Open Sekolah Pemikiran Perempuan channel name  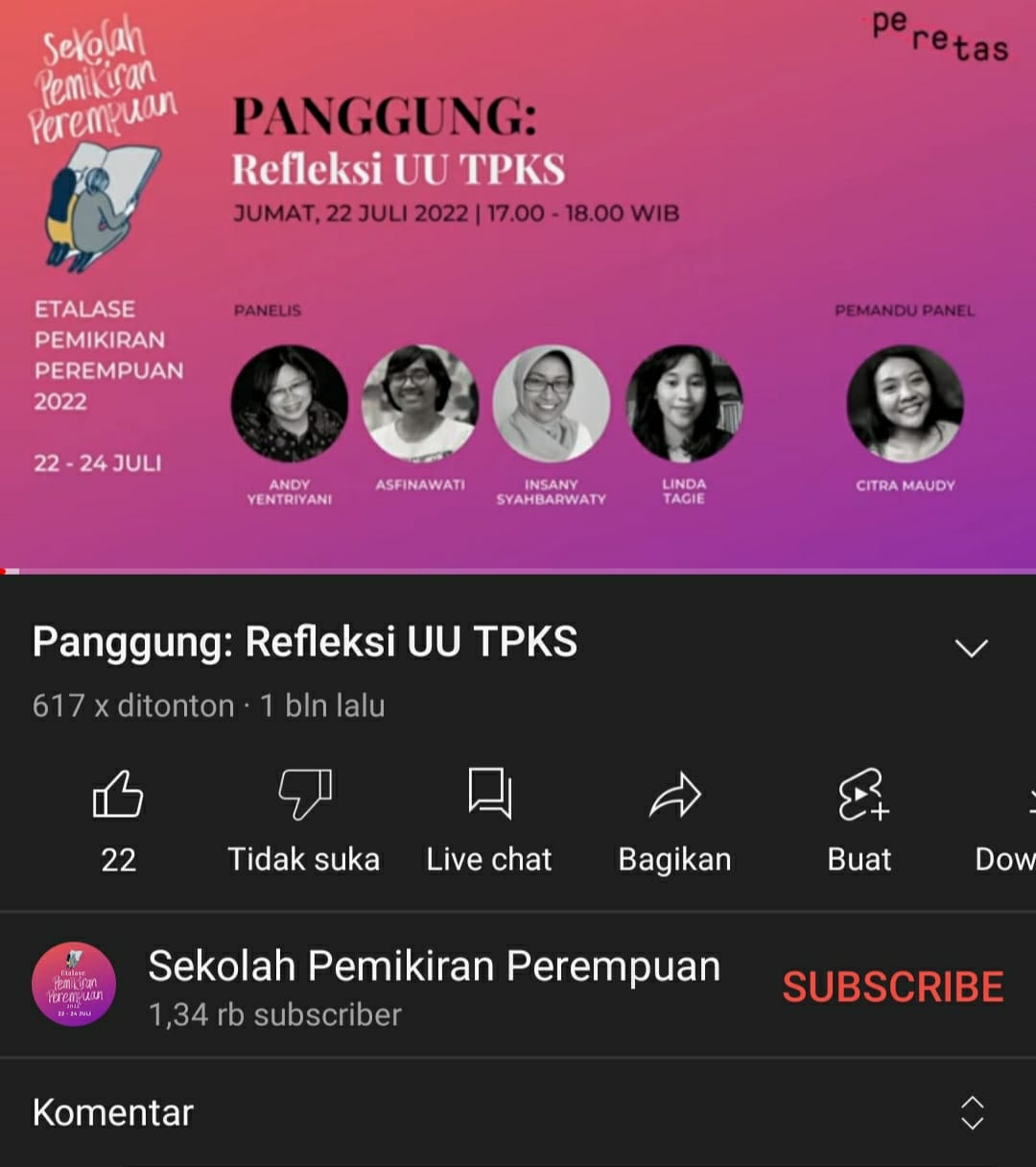[x=434, y=966]
